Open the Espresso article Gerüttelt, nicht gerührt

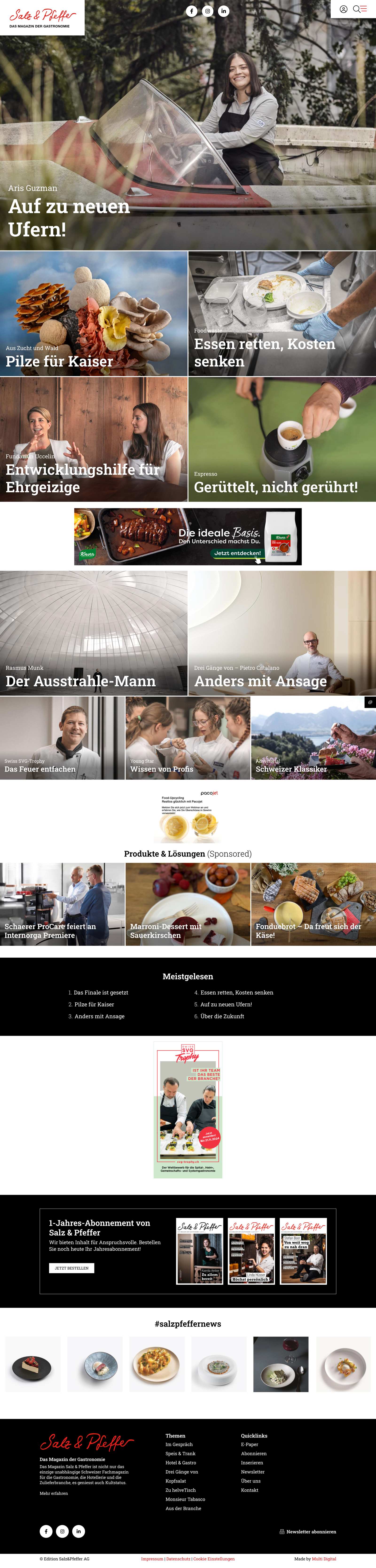[x=275, y=487]
